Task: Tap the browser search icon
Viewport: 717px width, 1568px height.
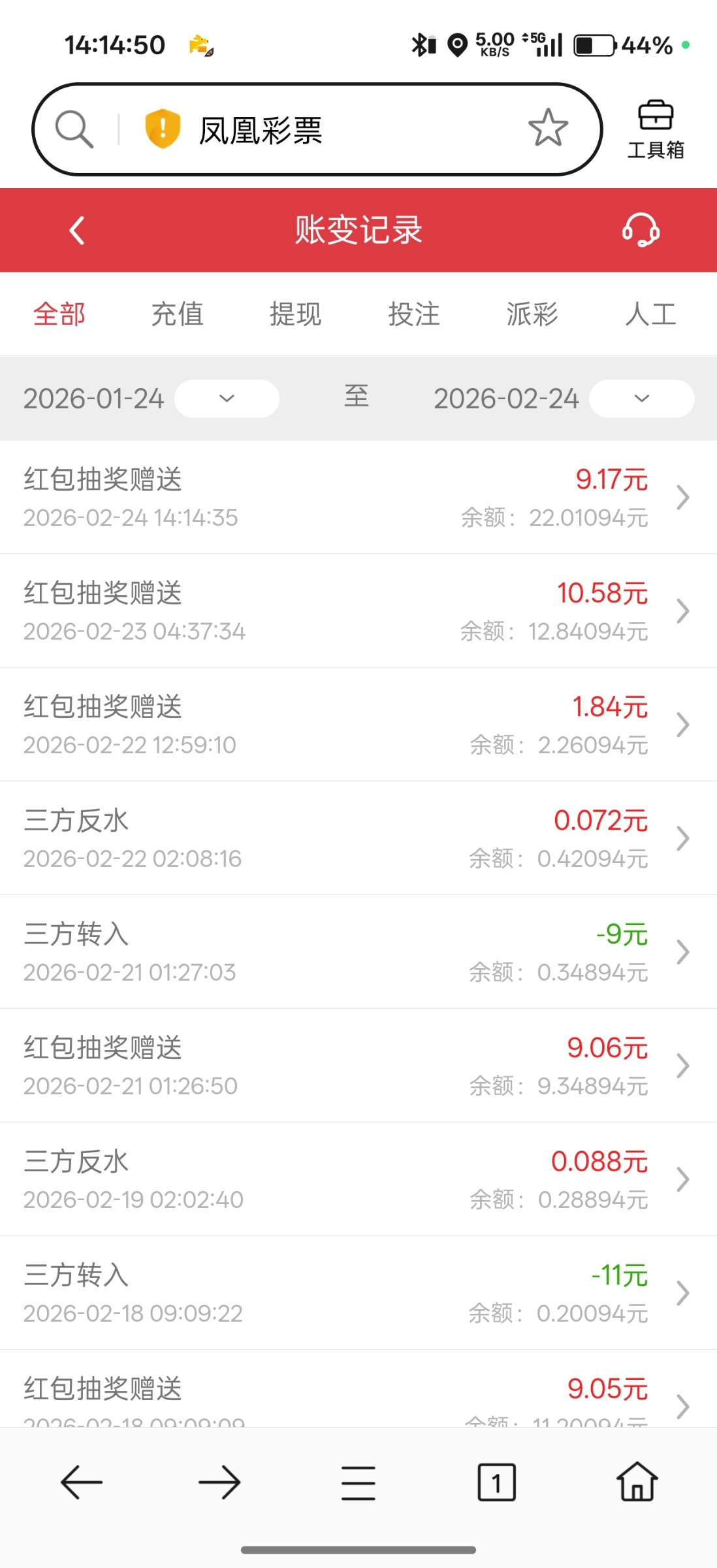Action: click(74, 129)
